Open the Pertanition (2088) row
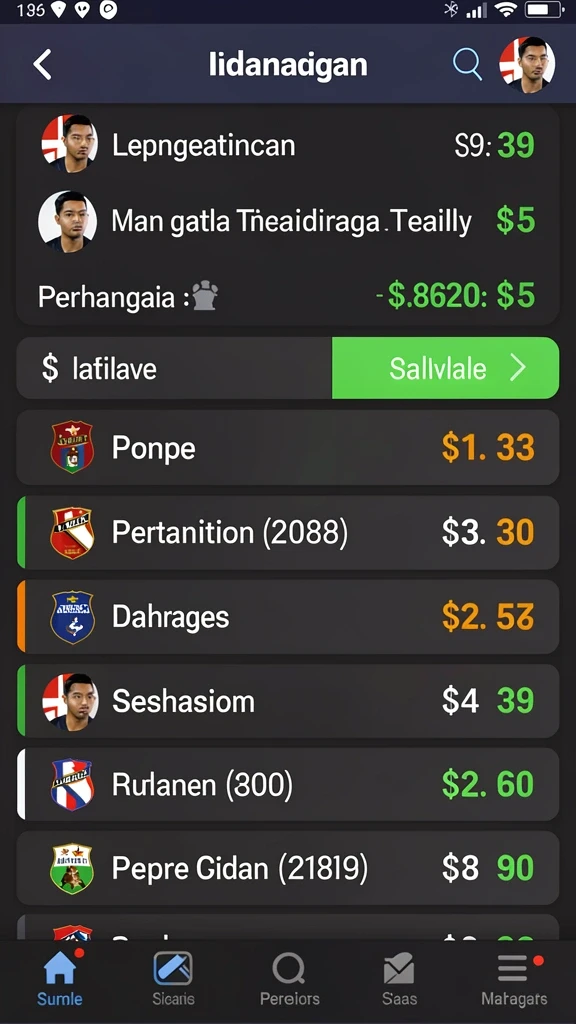The height and width of the screenshot is (1024, 576). pos(288,532)
